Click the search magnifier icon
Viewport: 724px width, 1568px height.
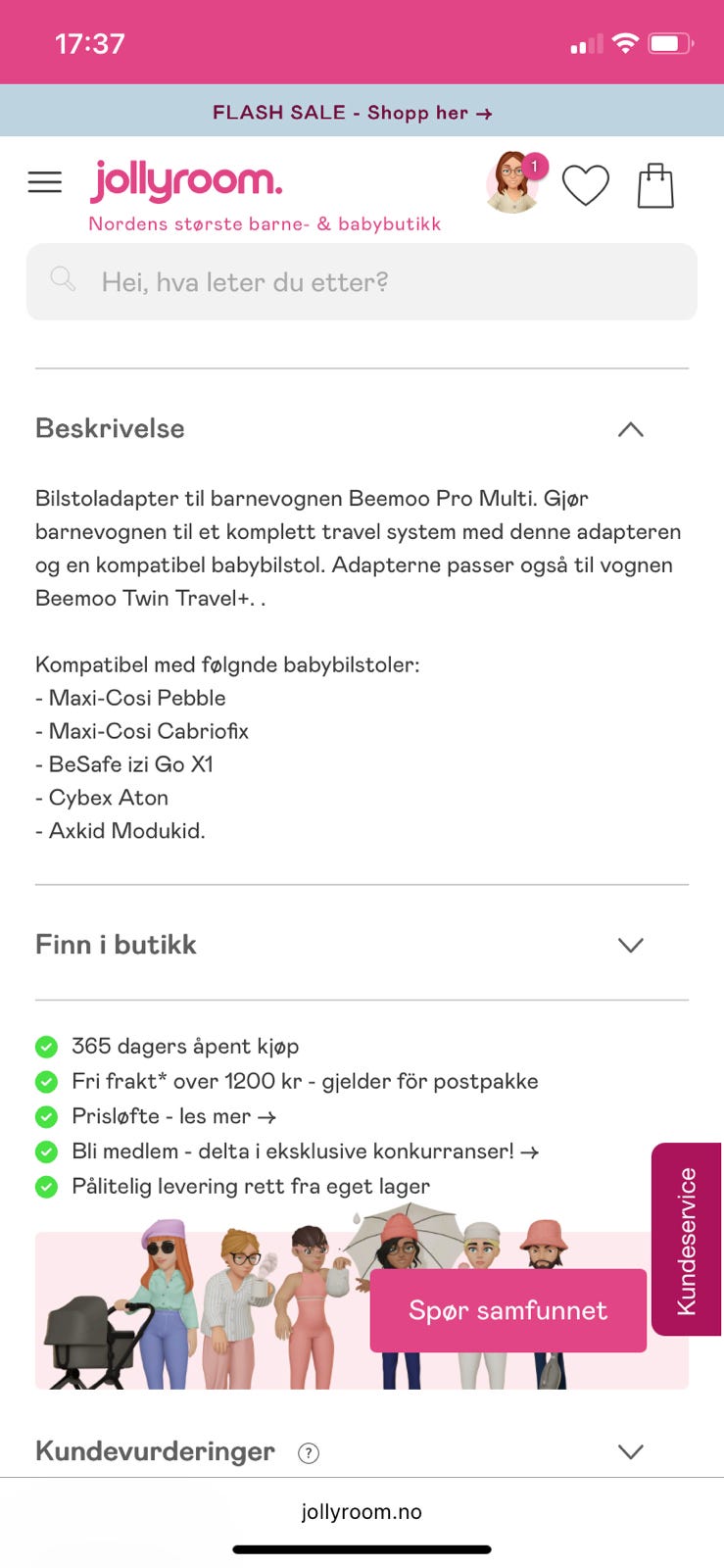click(62, 280)
